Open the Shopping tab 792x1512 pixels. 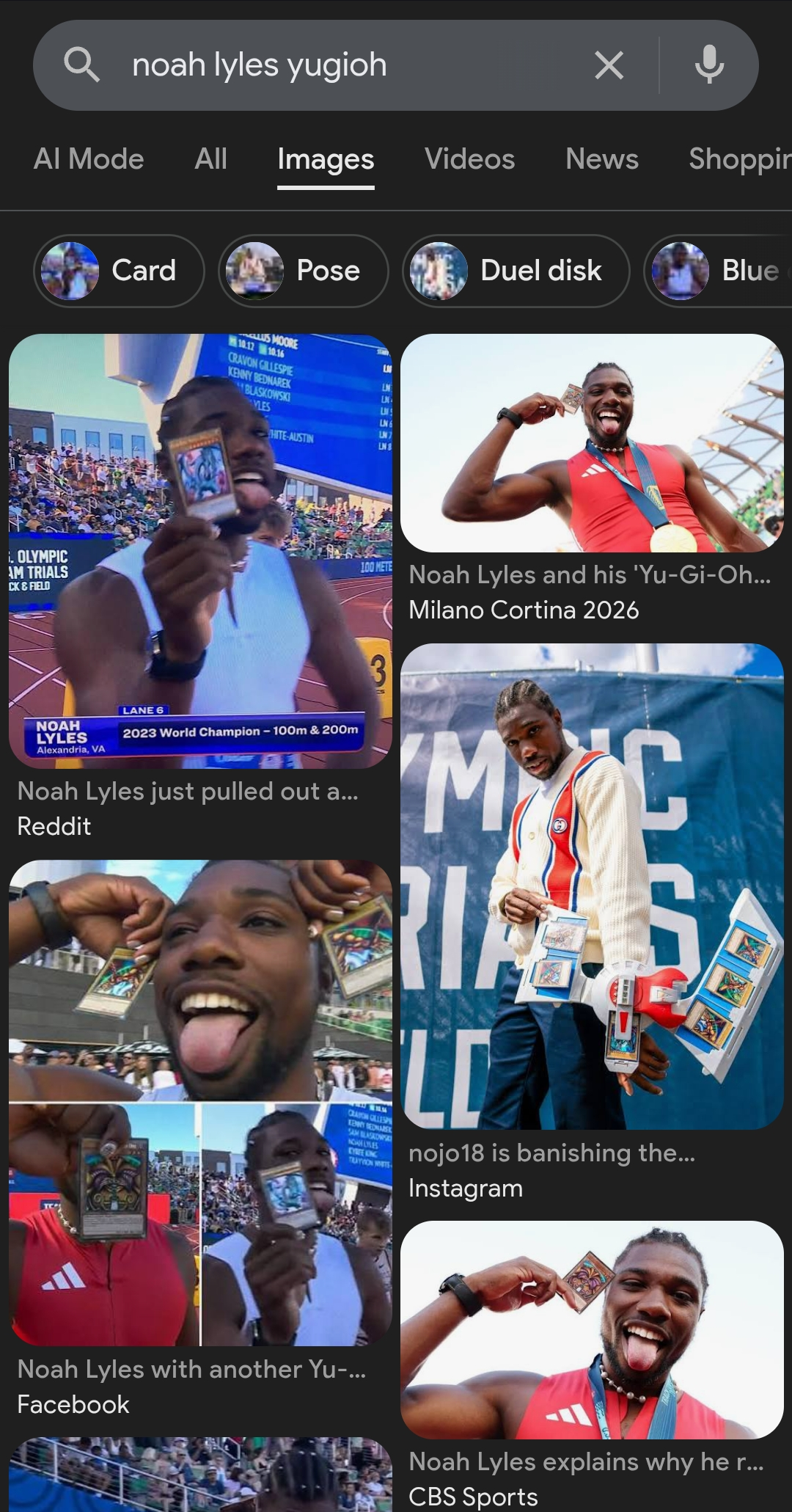point(740,159)
